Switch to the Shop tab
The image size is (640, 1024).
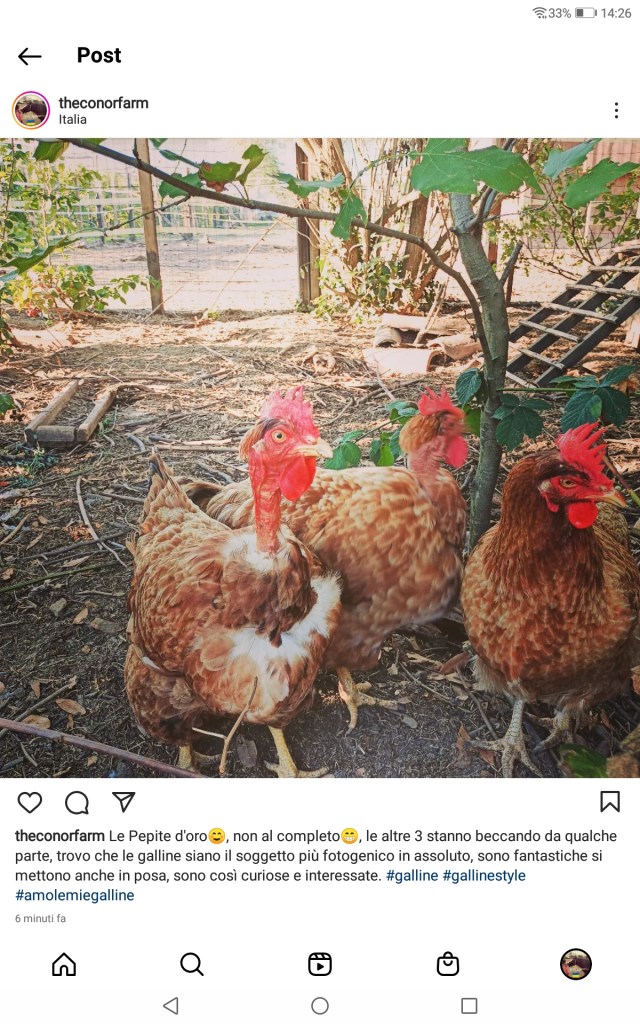[448, 964]
